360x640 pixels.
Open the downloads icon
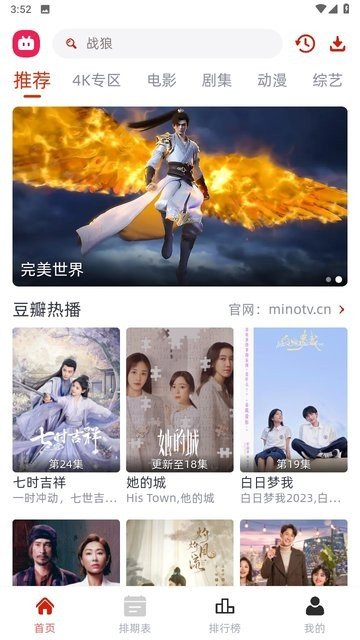pyautogui.click(x=338, y=44)
